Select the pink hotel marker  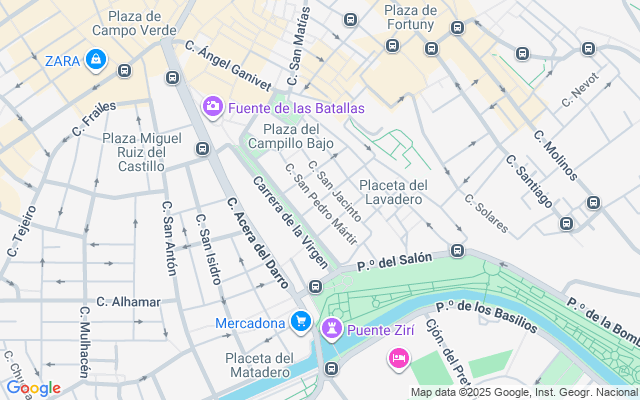click(x=398, y=357)
